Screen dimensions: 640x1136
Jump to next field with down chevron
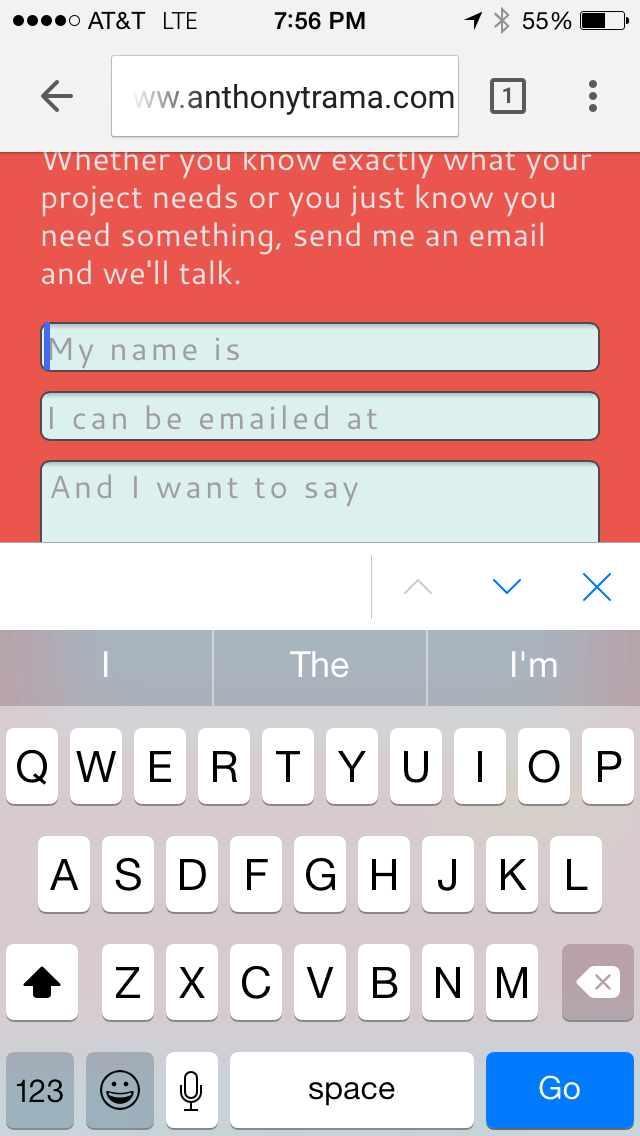(507, 587)
